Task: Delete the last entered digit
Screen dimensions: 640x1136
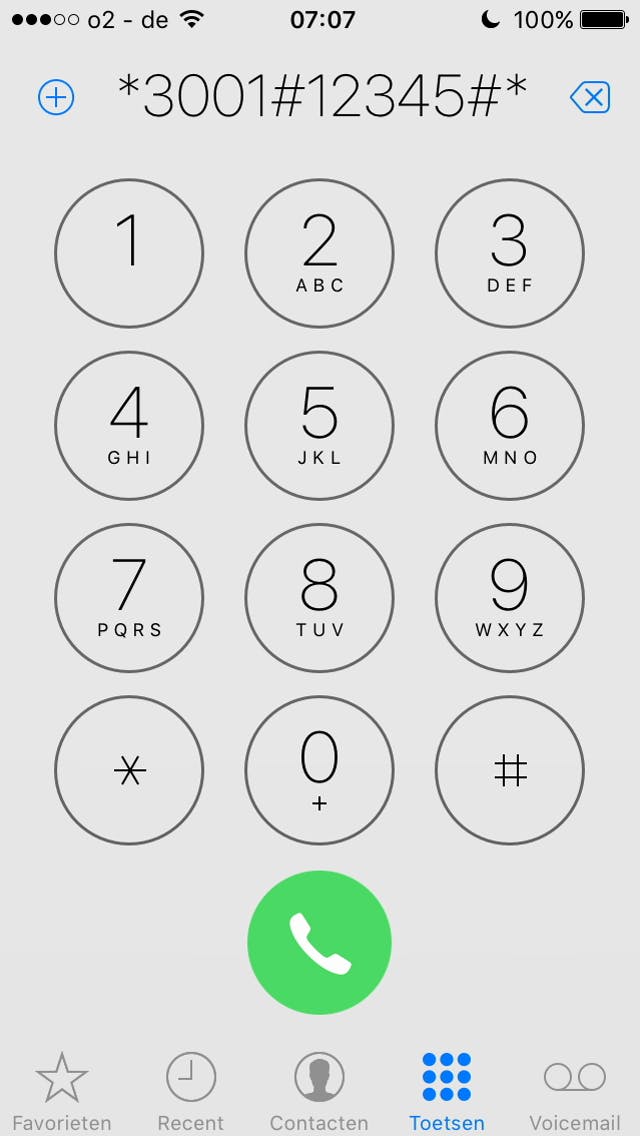Action: pos(590,97)
